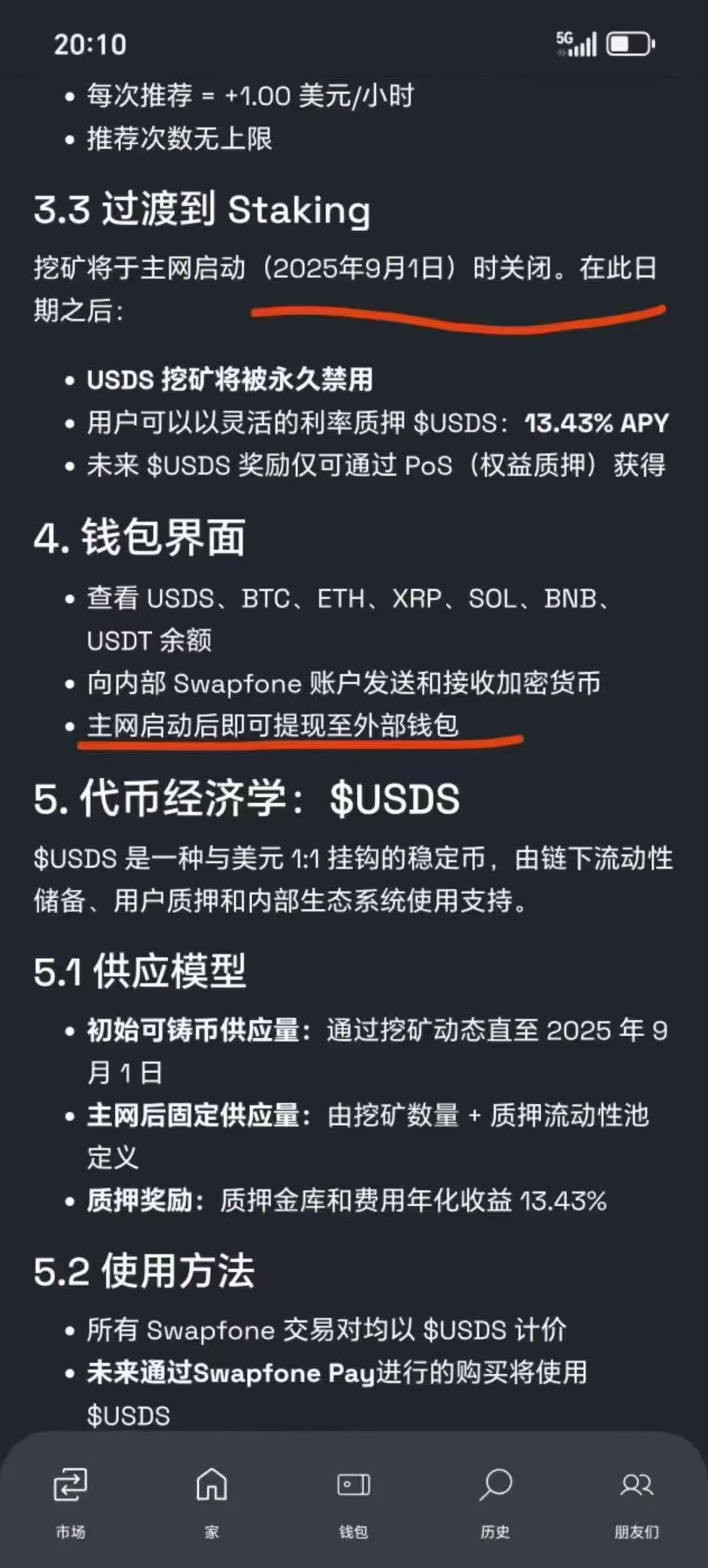Switch to the 市场 tab

click(70, 1500)
